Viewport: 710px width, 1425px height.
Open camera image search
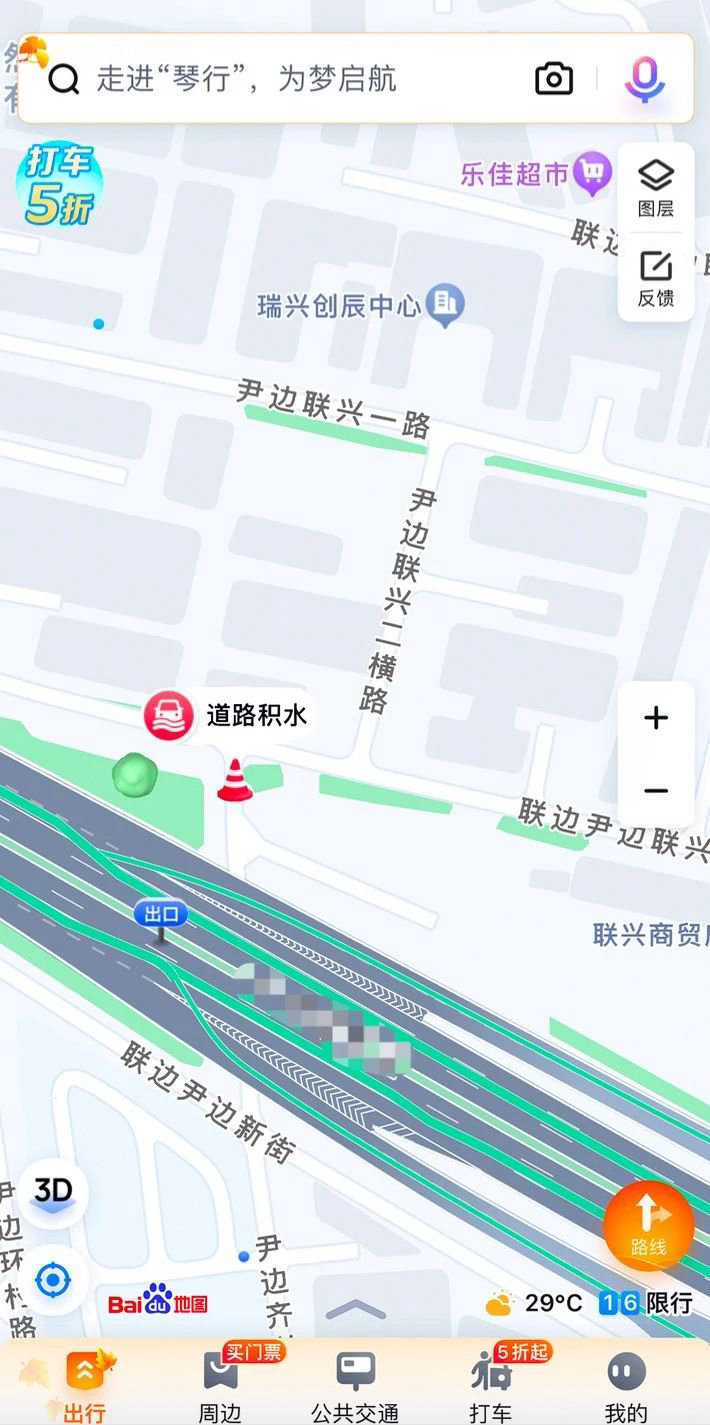point(554,79)
